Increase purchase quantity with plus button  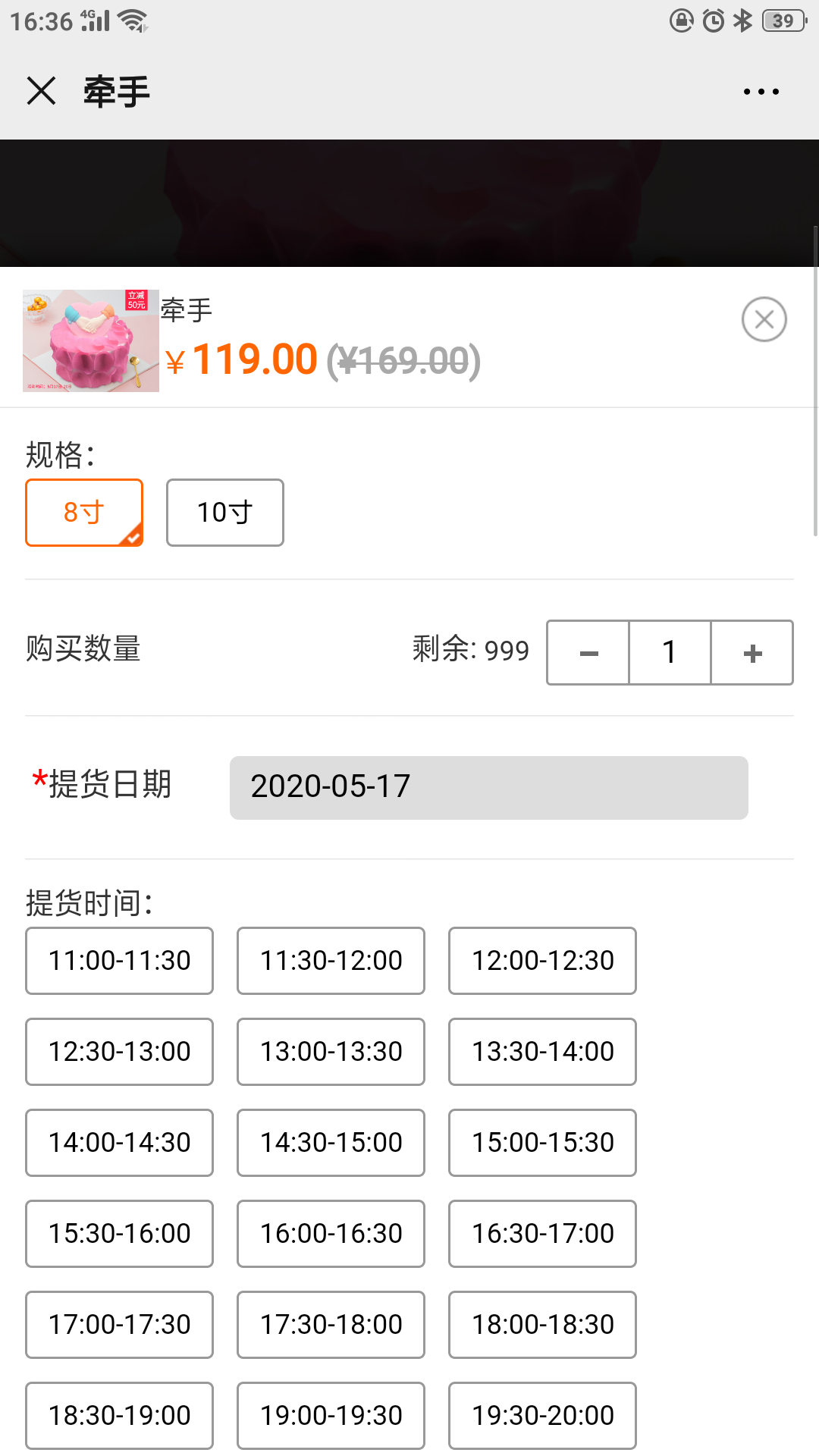(x=752, y=653)
